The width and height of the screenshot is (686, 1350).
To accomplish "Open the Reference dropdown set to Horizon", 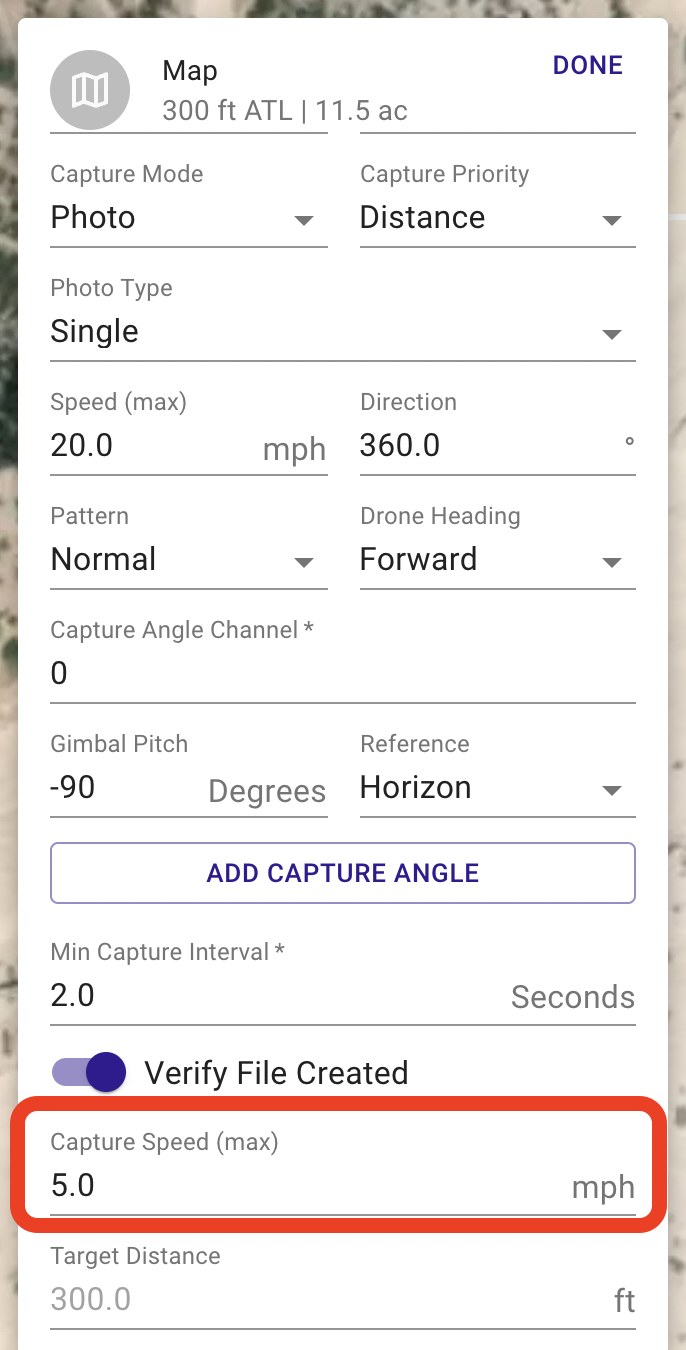I will pos(497,788).
